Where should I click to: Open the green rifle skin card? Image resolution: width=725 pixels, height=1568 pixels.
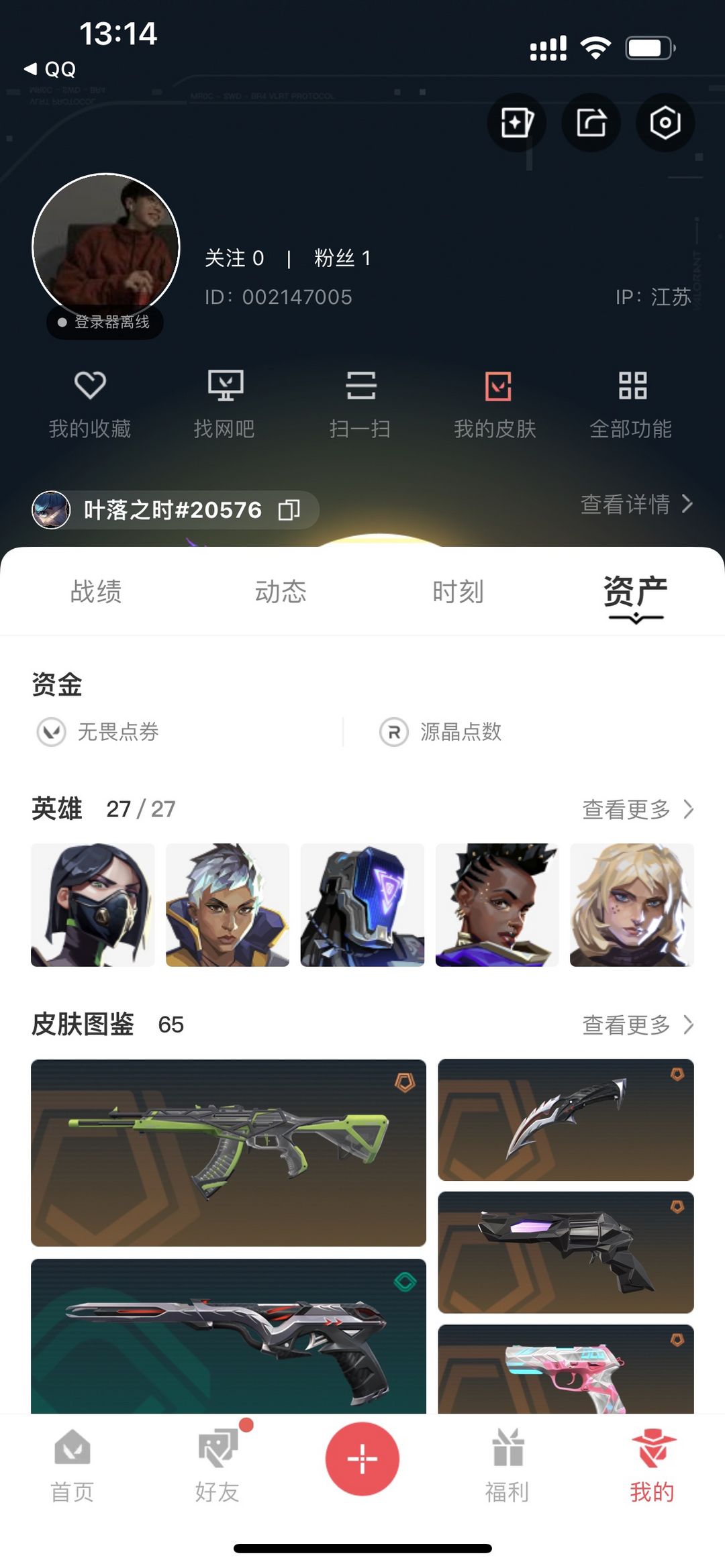pos(228,1153)
